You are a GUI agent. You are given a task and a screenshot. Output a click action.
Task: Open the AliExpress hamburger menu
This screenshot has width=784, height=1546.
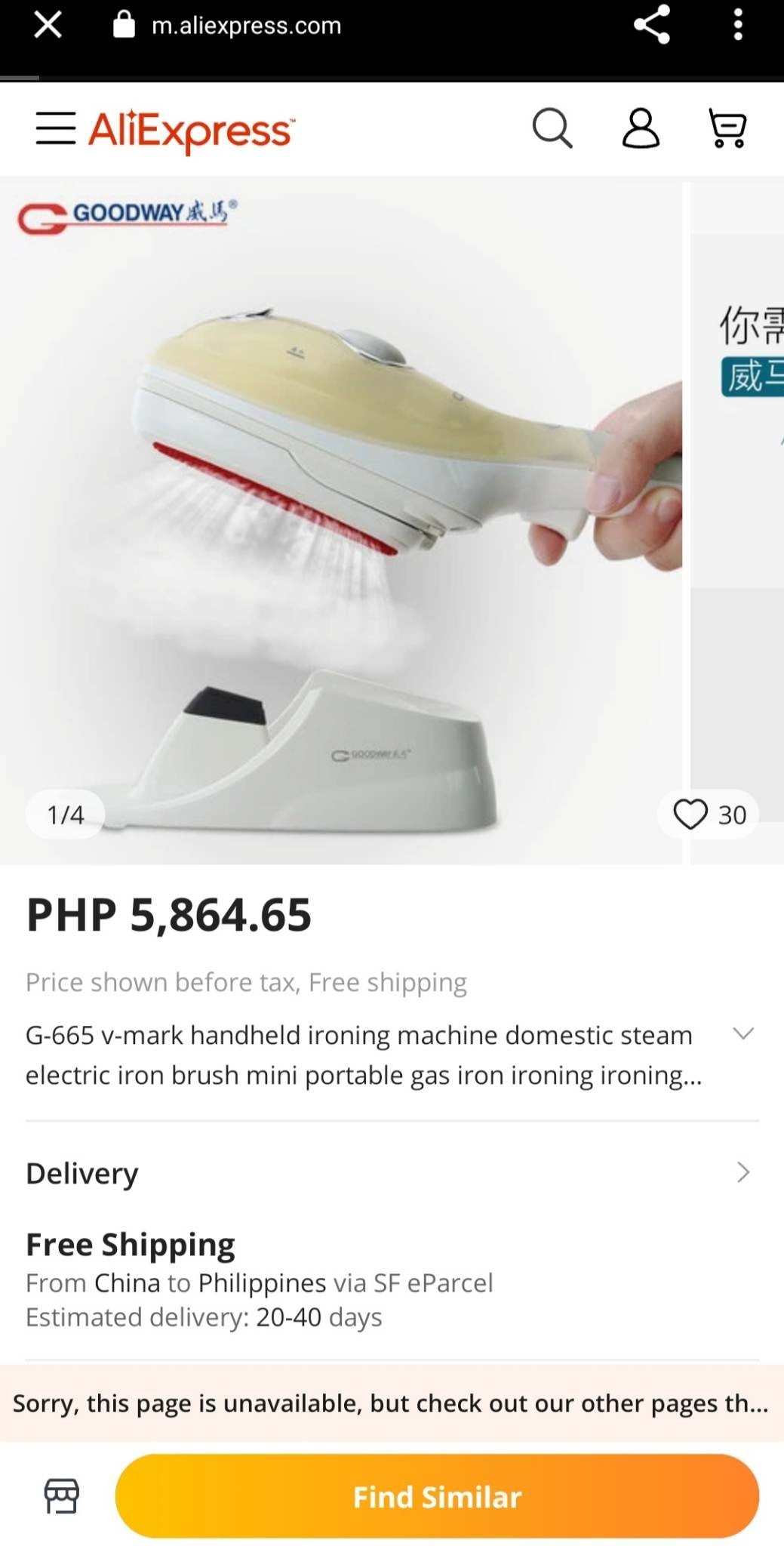click(56, 128)
